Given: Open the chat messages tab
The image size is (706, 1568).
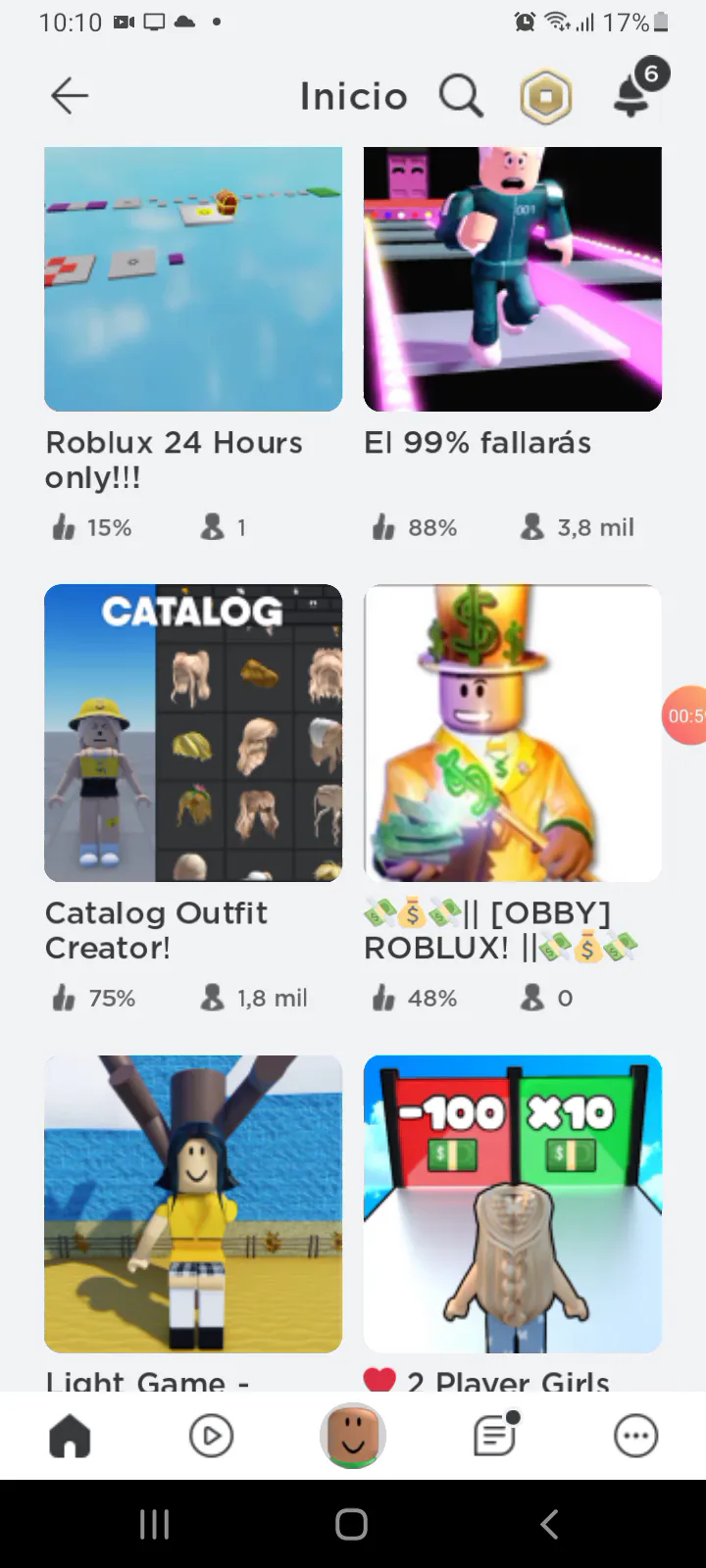Looking at the screenshot, I should coord(495,1435).
